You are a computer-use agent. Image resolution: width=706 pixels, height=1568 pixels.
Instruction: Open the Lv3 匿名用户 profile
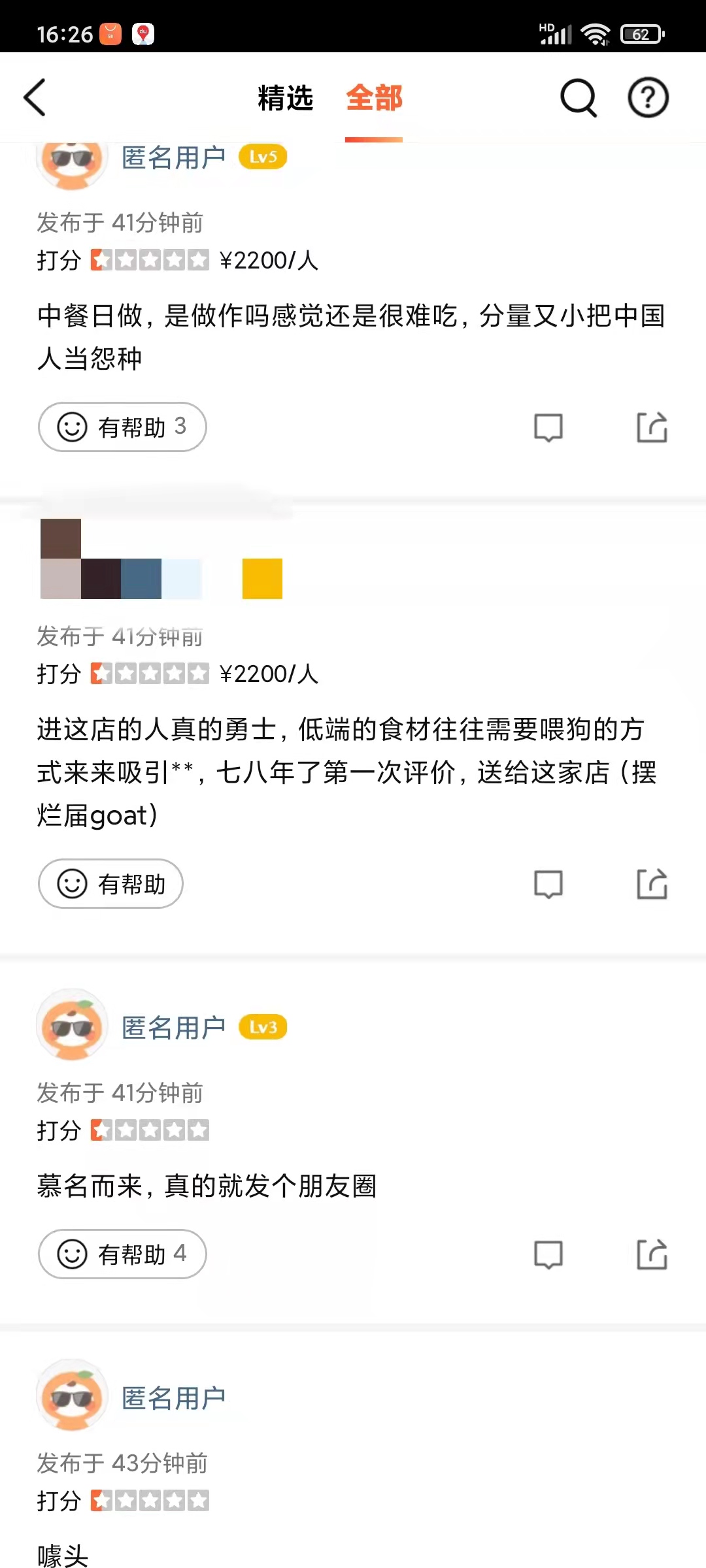tap(173, 1028)
